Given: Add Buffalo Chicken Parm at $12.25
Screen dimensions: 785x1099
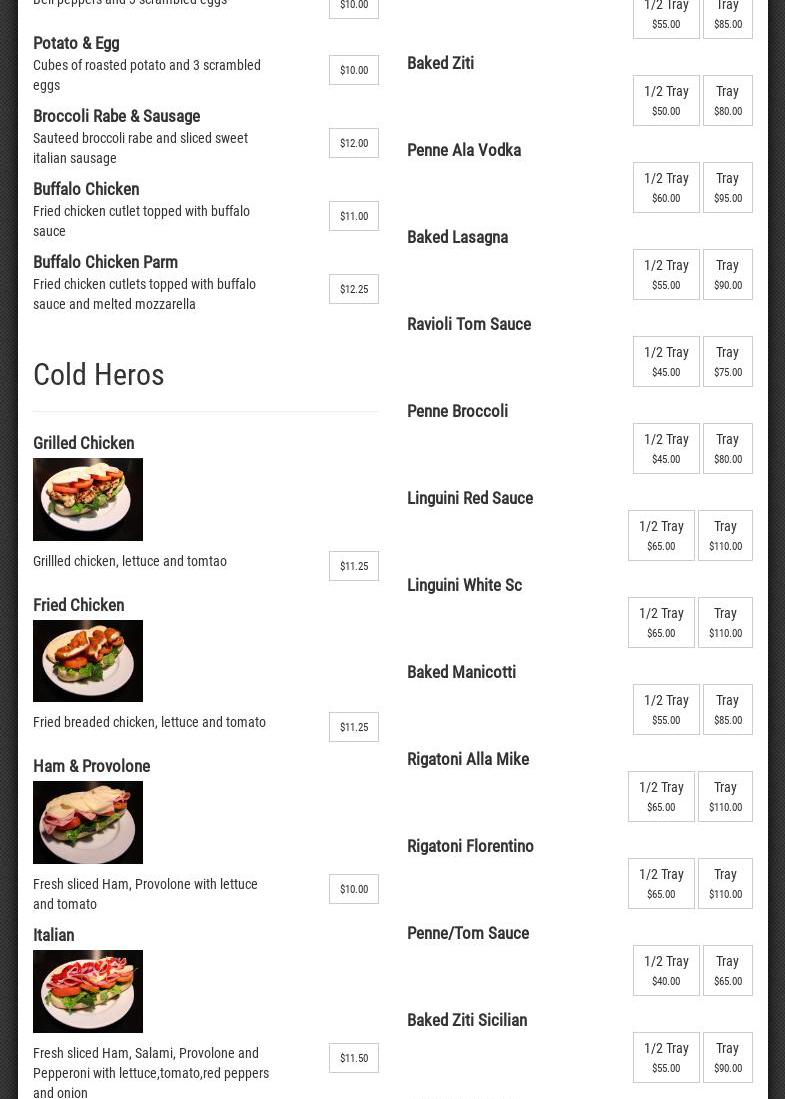Looking at the screenshot, I should pos(353,289).
